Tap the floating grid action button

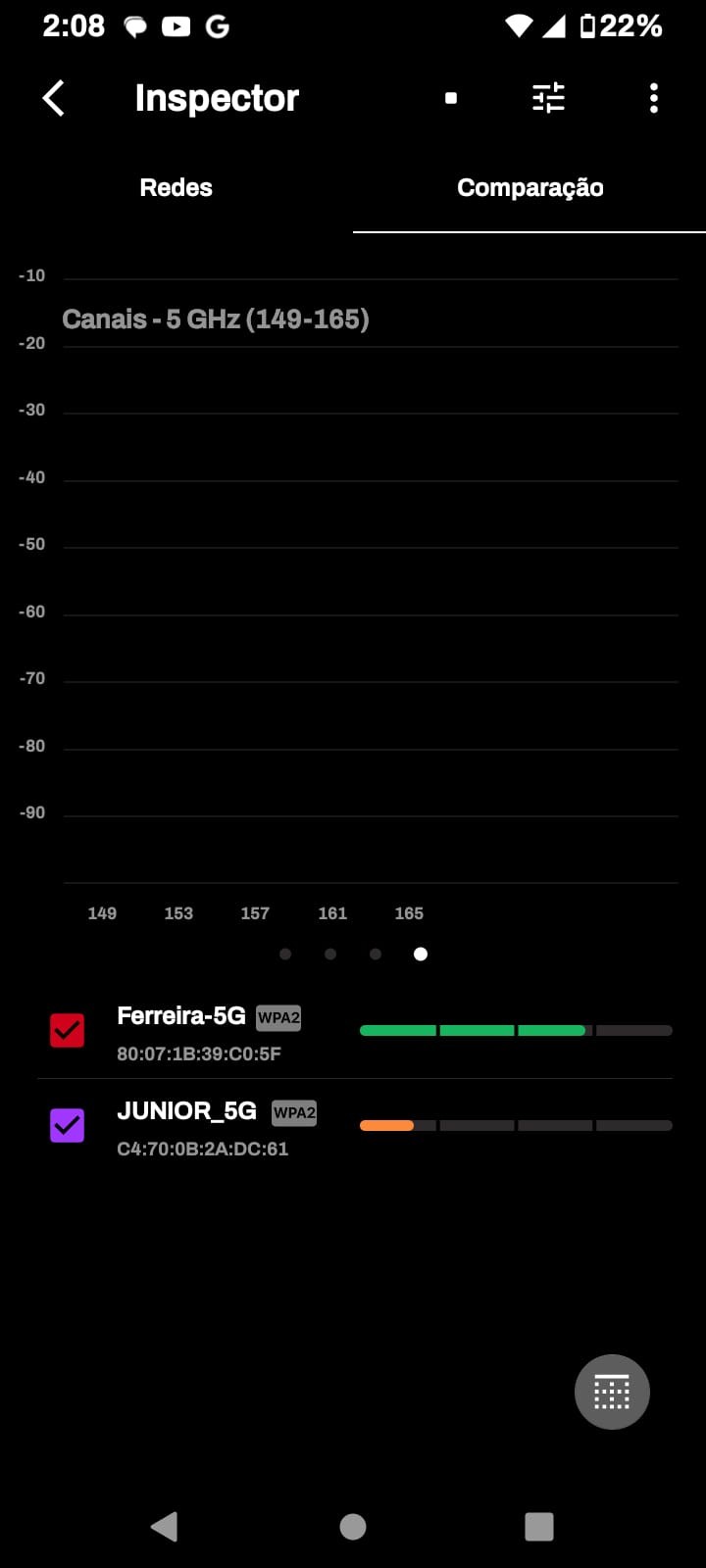click(612, 1392)
